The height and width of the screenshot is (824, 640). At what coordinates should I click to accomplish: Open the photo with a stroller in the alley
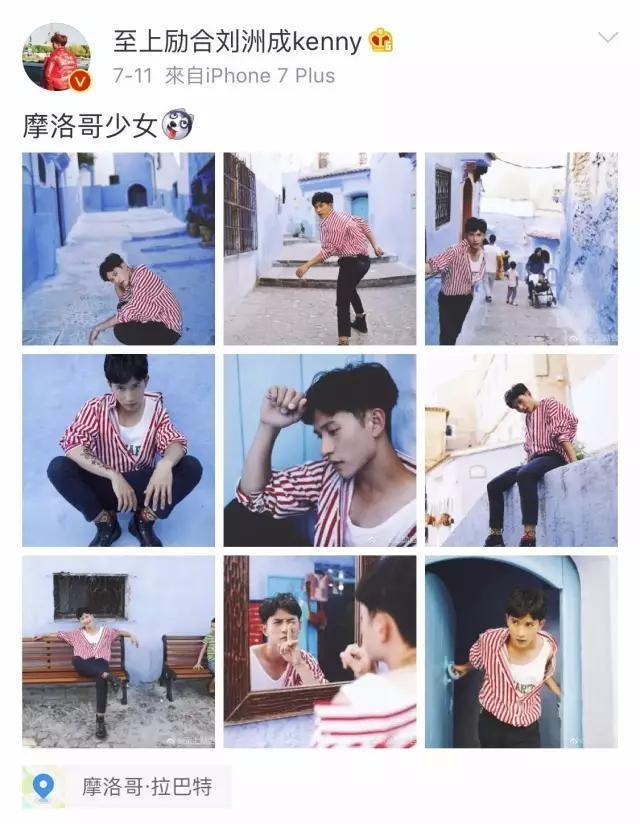tap(521, 249)
